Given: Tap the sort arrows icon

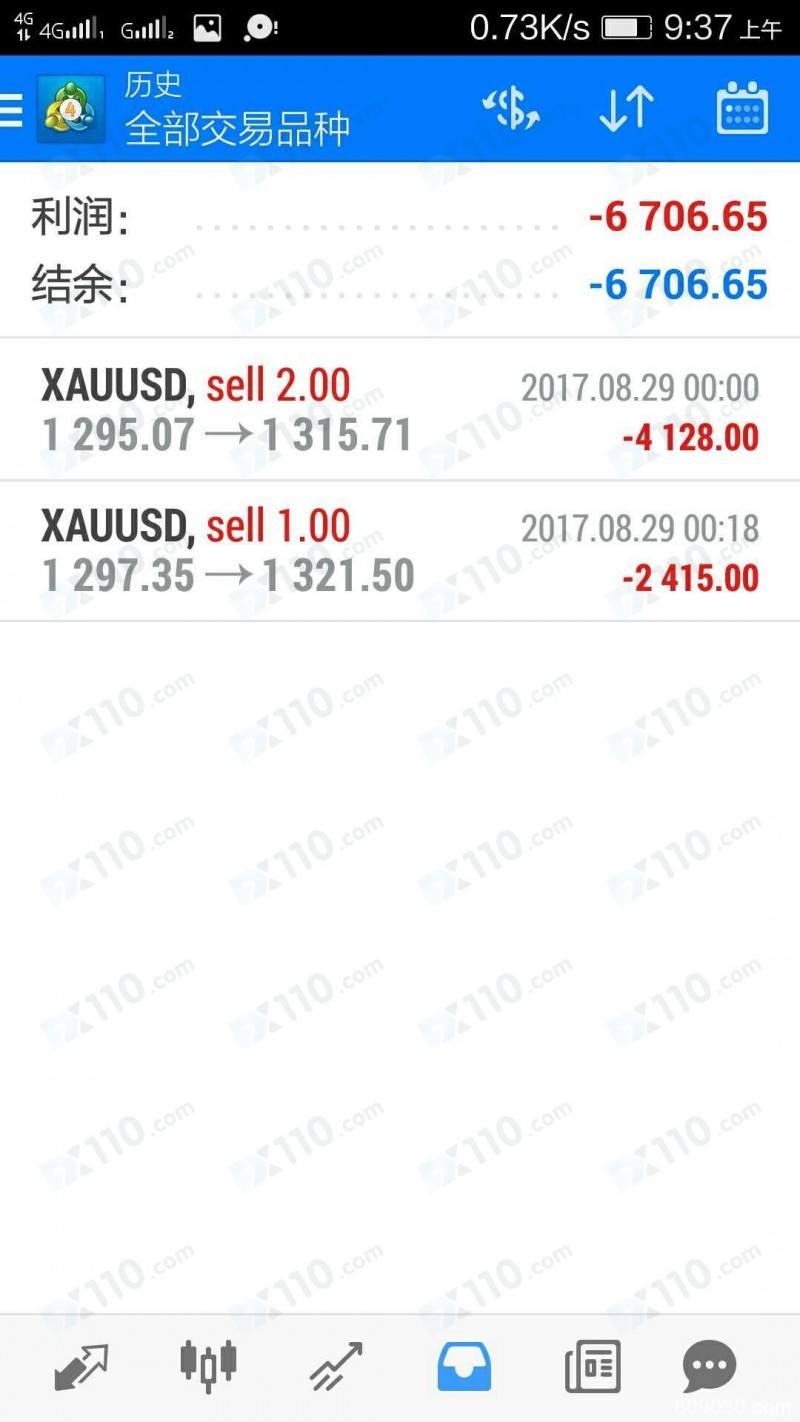Looking at the screenshot, I should [626, 109].
